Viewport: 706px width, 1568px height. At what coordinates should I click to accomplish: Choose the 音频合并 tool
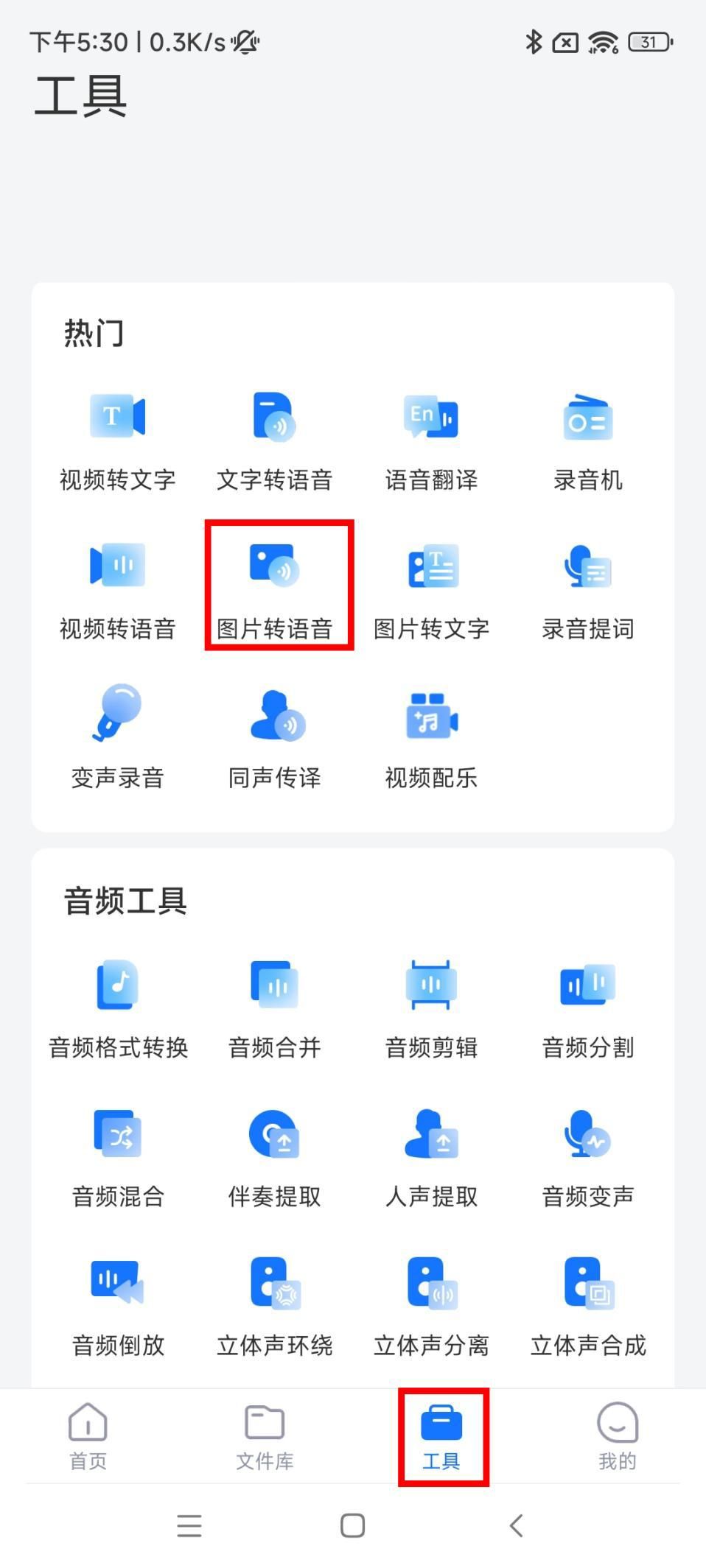[x=274, y=1009]
